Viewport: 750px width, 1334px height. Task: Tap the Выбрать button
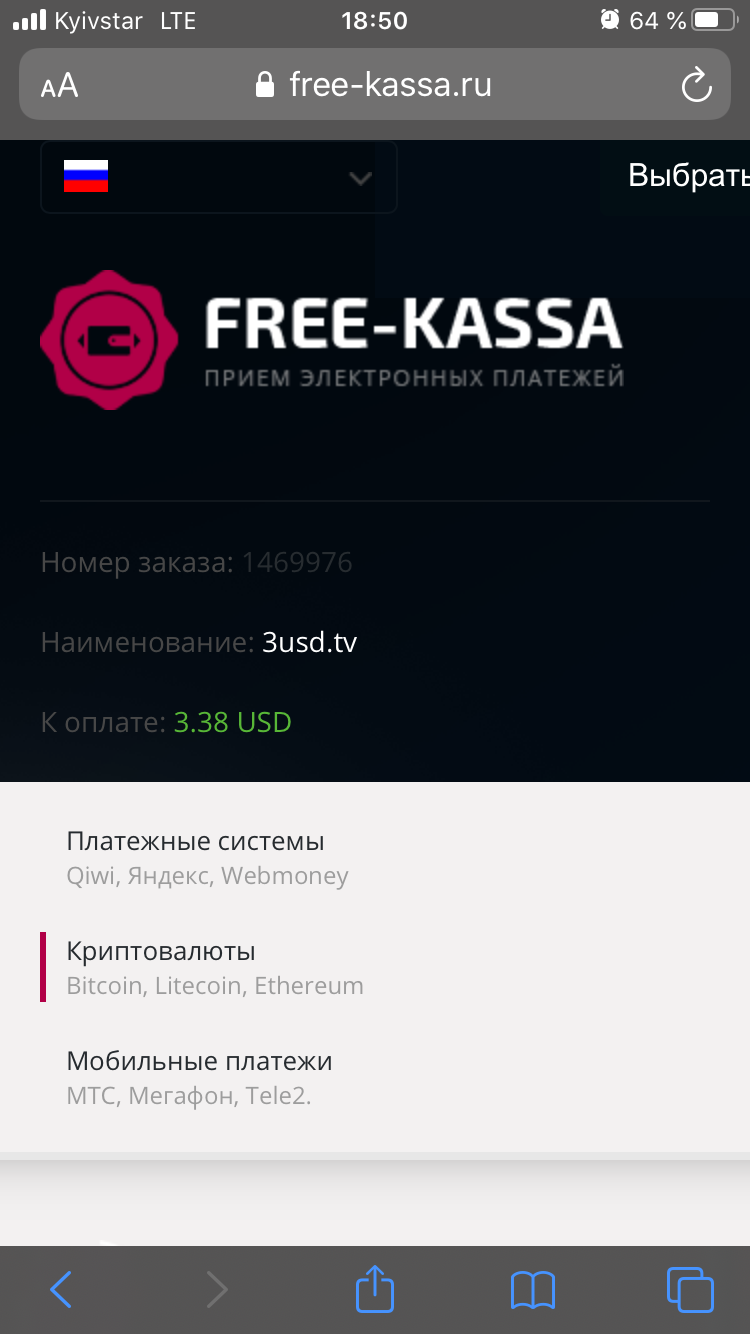(688, 176)
